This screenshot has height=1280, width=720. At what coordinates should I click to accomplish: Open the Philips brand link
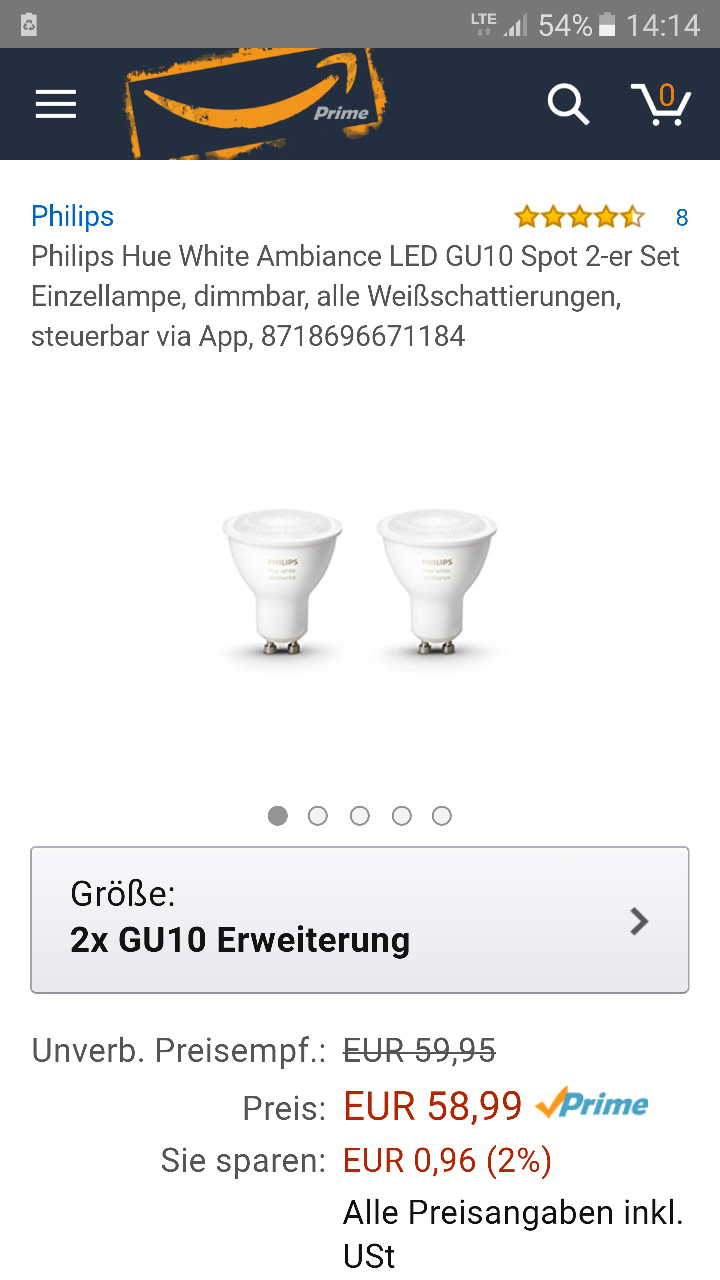[x=73, y=216]
